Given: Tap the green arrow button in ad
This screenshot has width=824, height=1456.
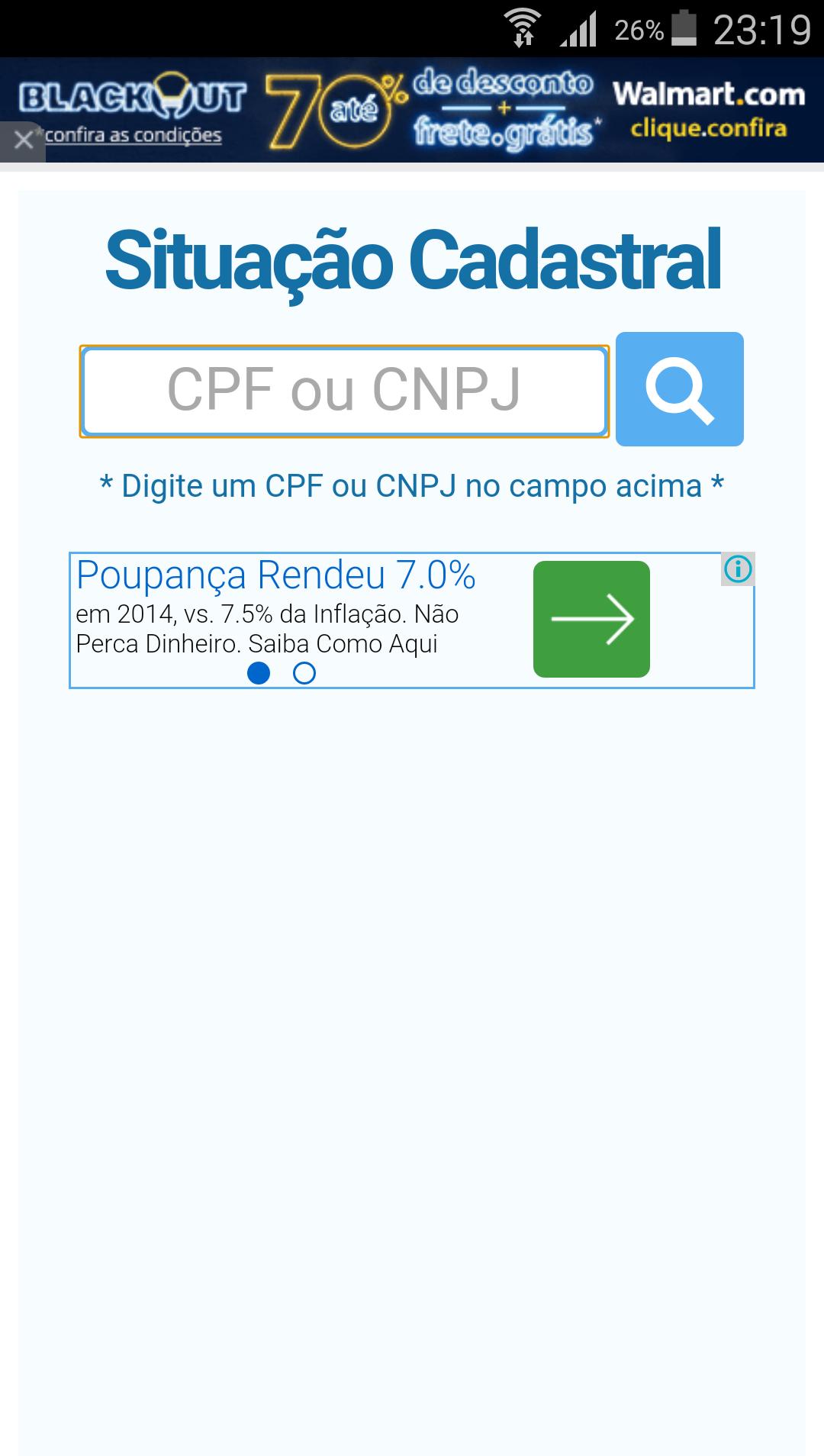Looking at the screenshot, I should click(591, 619).
